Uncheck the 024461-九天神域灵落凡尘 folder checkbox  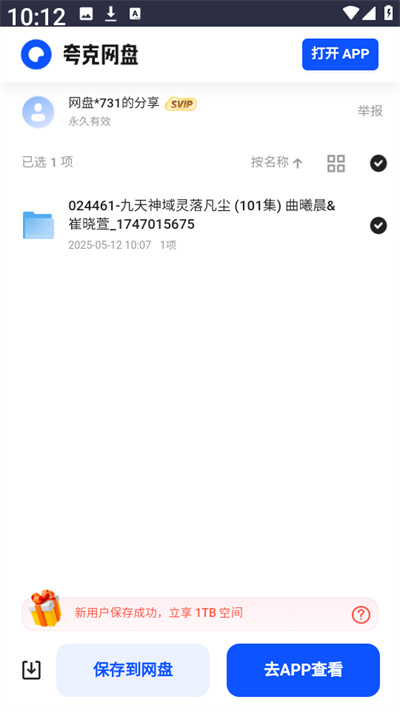pos(378,225)
